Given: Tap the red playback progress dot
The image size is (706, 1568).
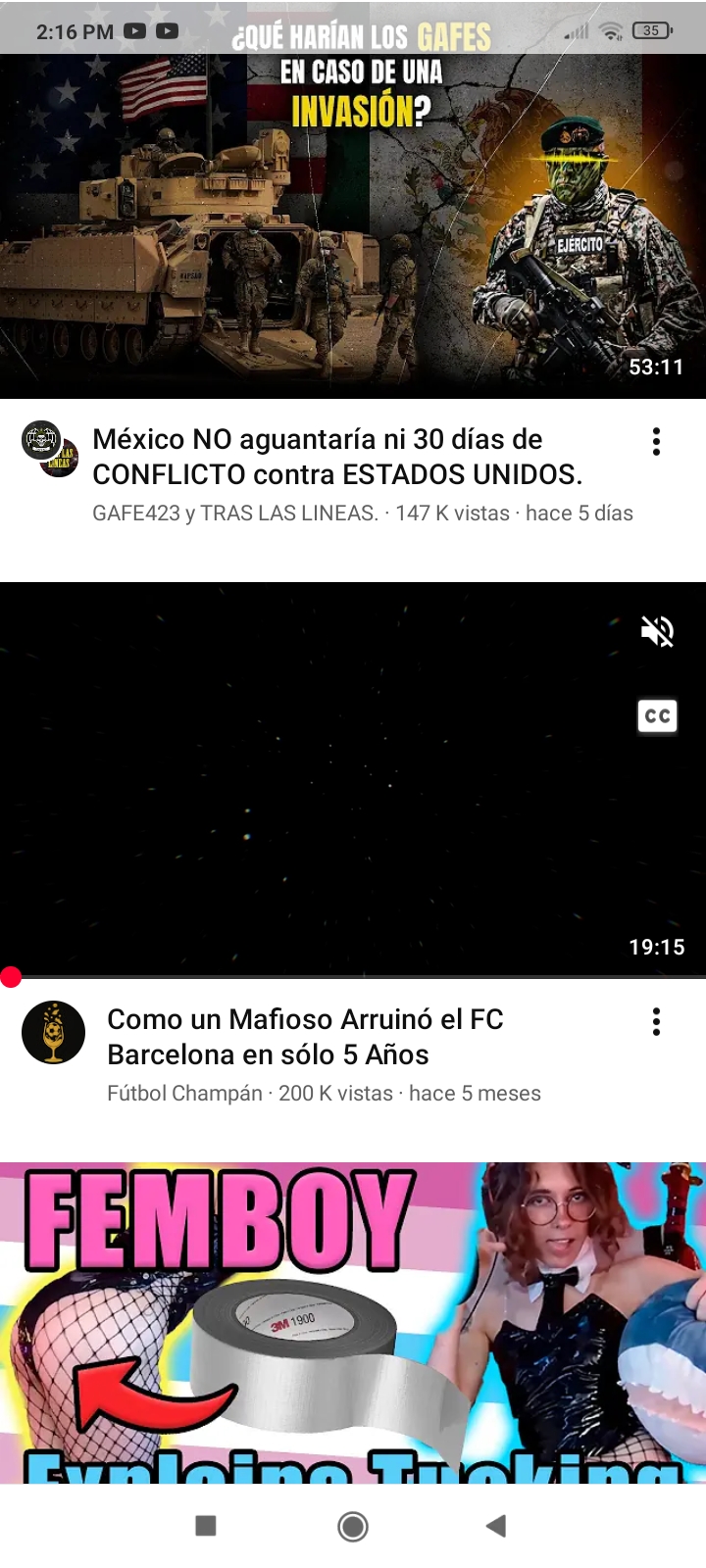Looking at the screenshot, I should pyautogui.click(x=12, y=976).
